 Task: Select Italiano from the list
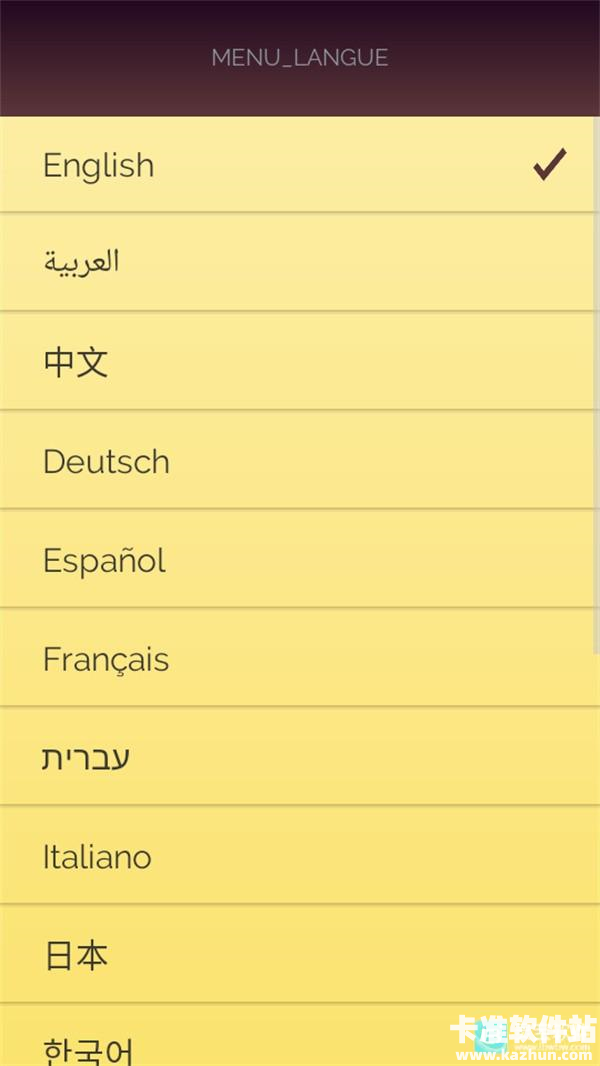(x=97, y=857)
